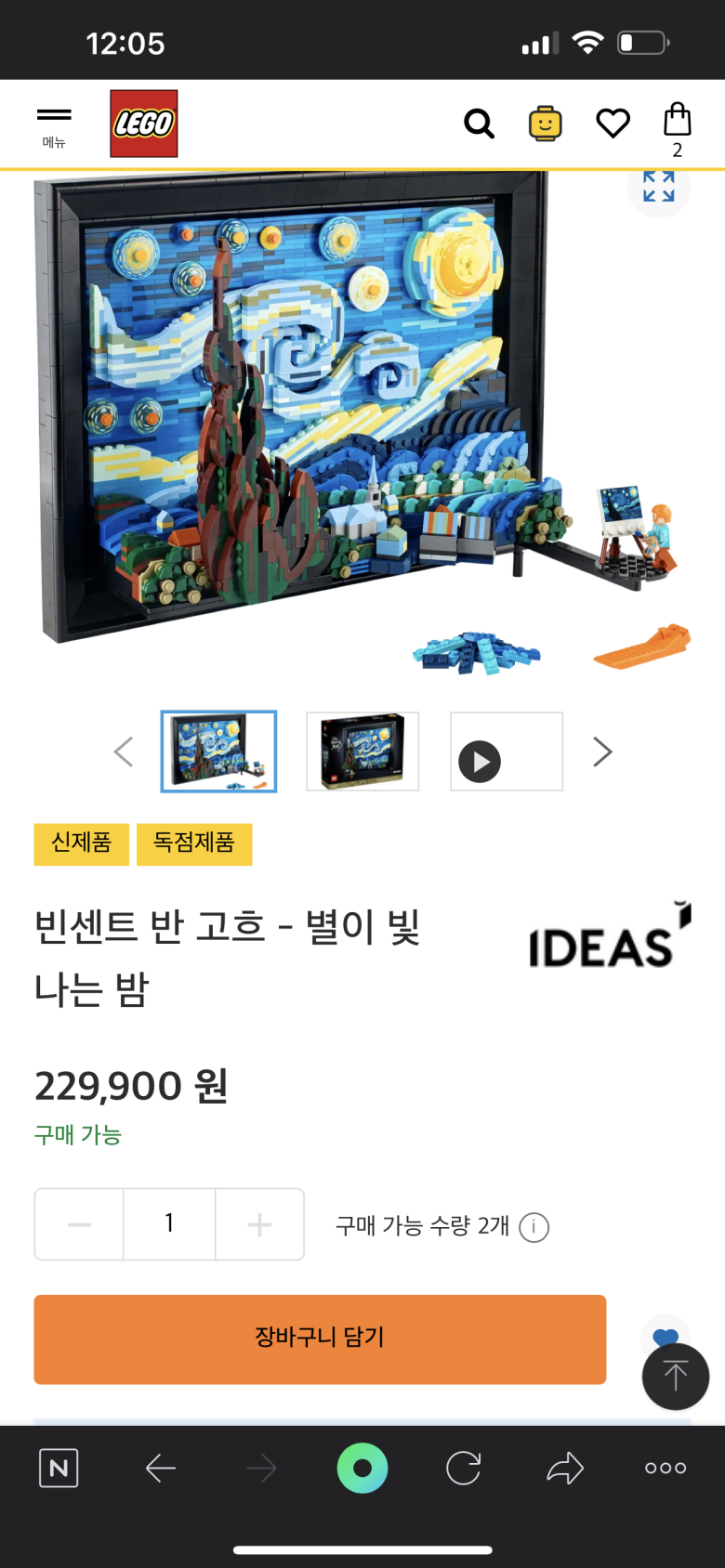Go back in the browser toolbar
The height and width of the screenshot is (1568, 725).
[161, 1469]
